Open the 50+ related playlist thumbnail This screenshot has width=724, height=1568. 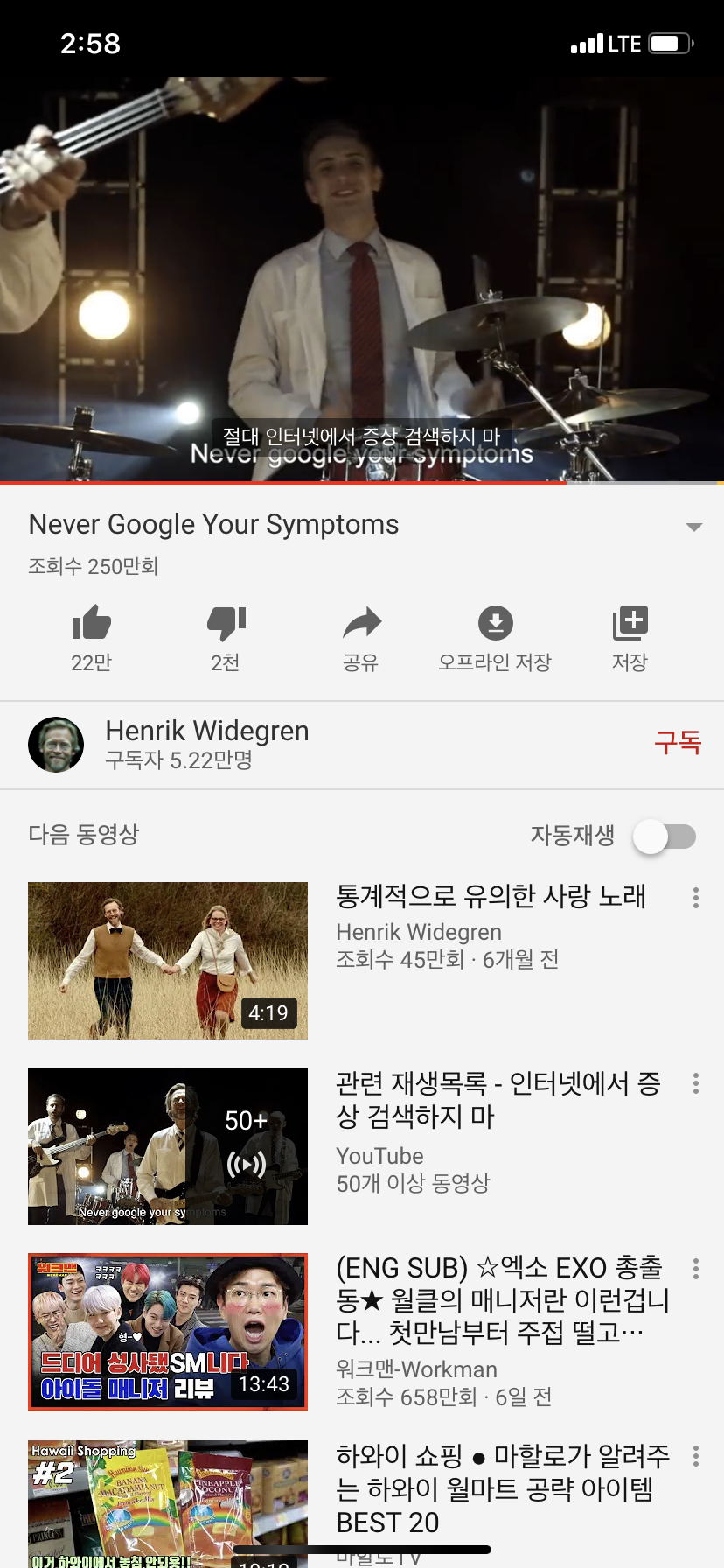click(167, 1145)
